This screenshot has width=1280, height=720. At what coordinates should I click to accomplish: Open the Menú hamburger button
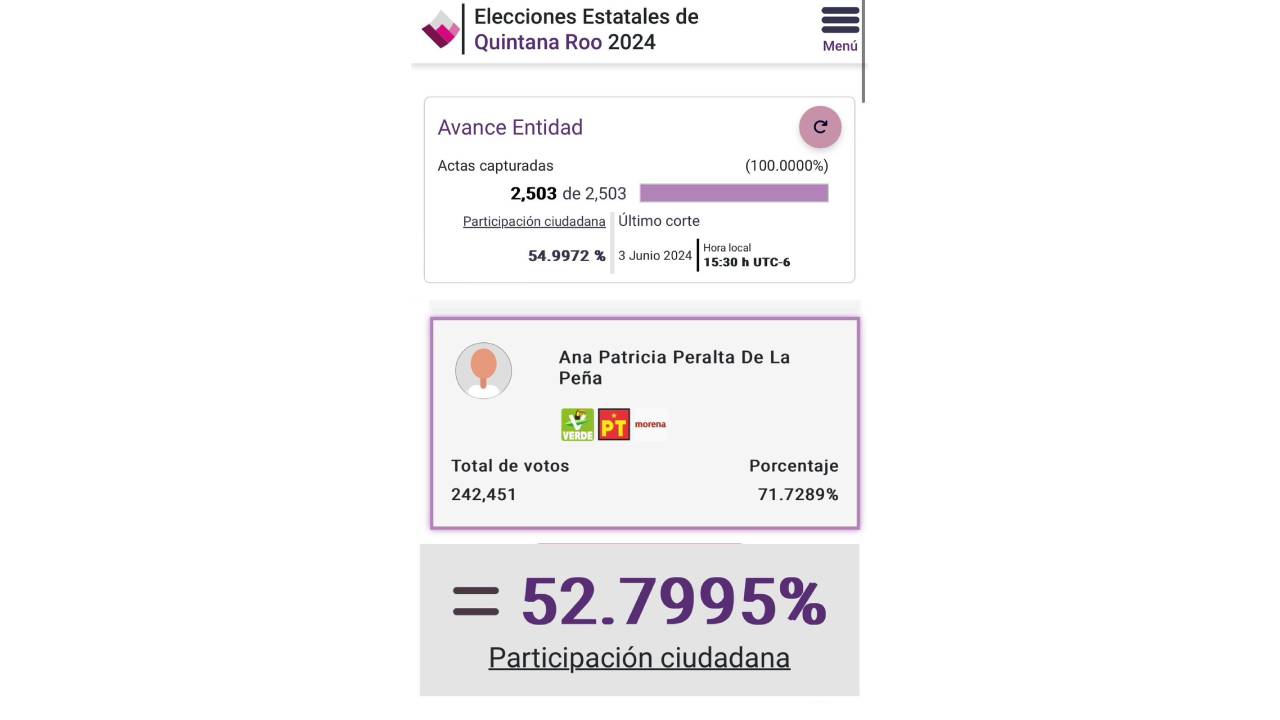(839, 28)
